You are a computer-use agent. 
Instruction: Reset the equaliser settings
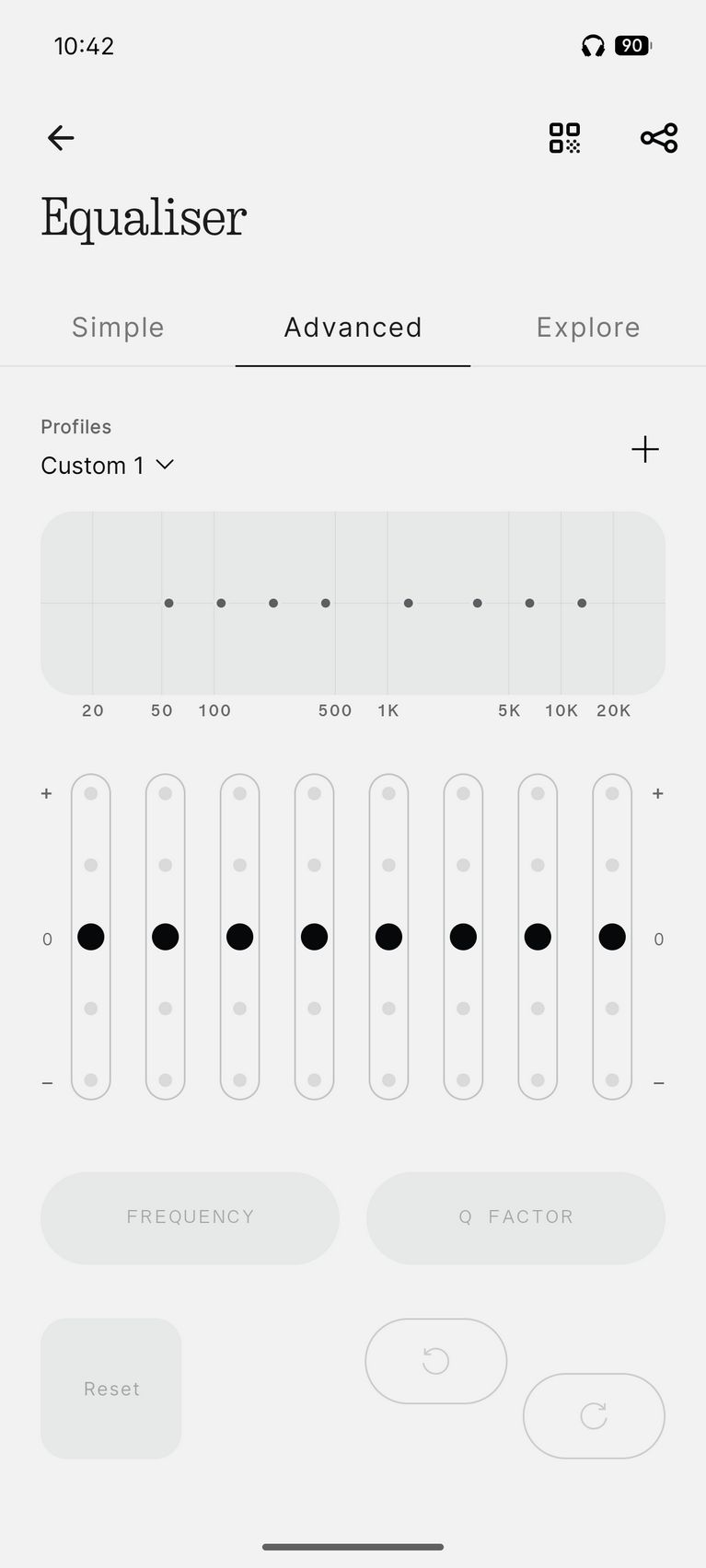(x=111, y=1388)
